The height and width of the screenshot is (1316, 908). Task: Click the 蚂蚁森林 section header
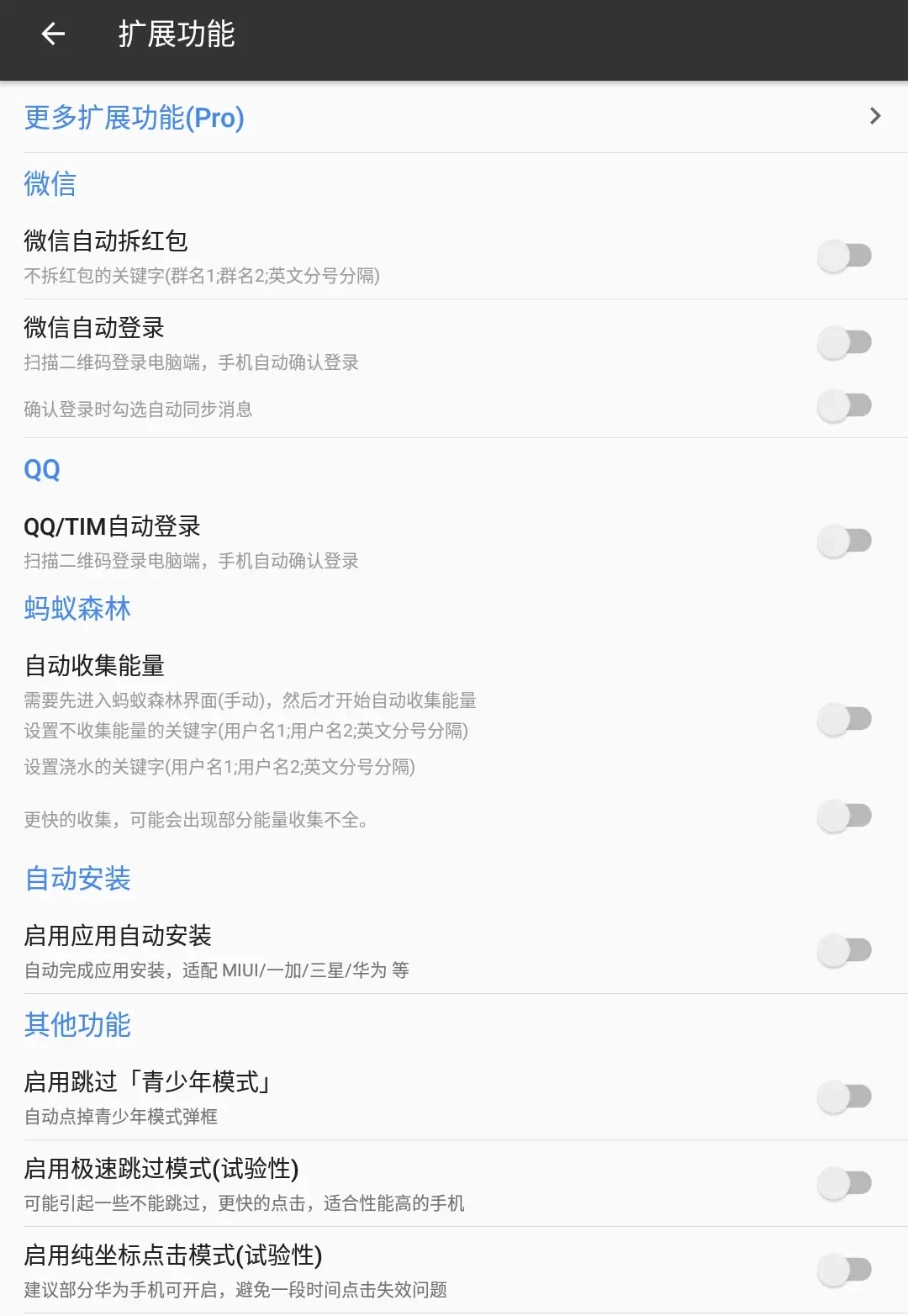pos(77,608)
